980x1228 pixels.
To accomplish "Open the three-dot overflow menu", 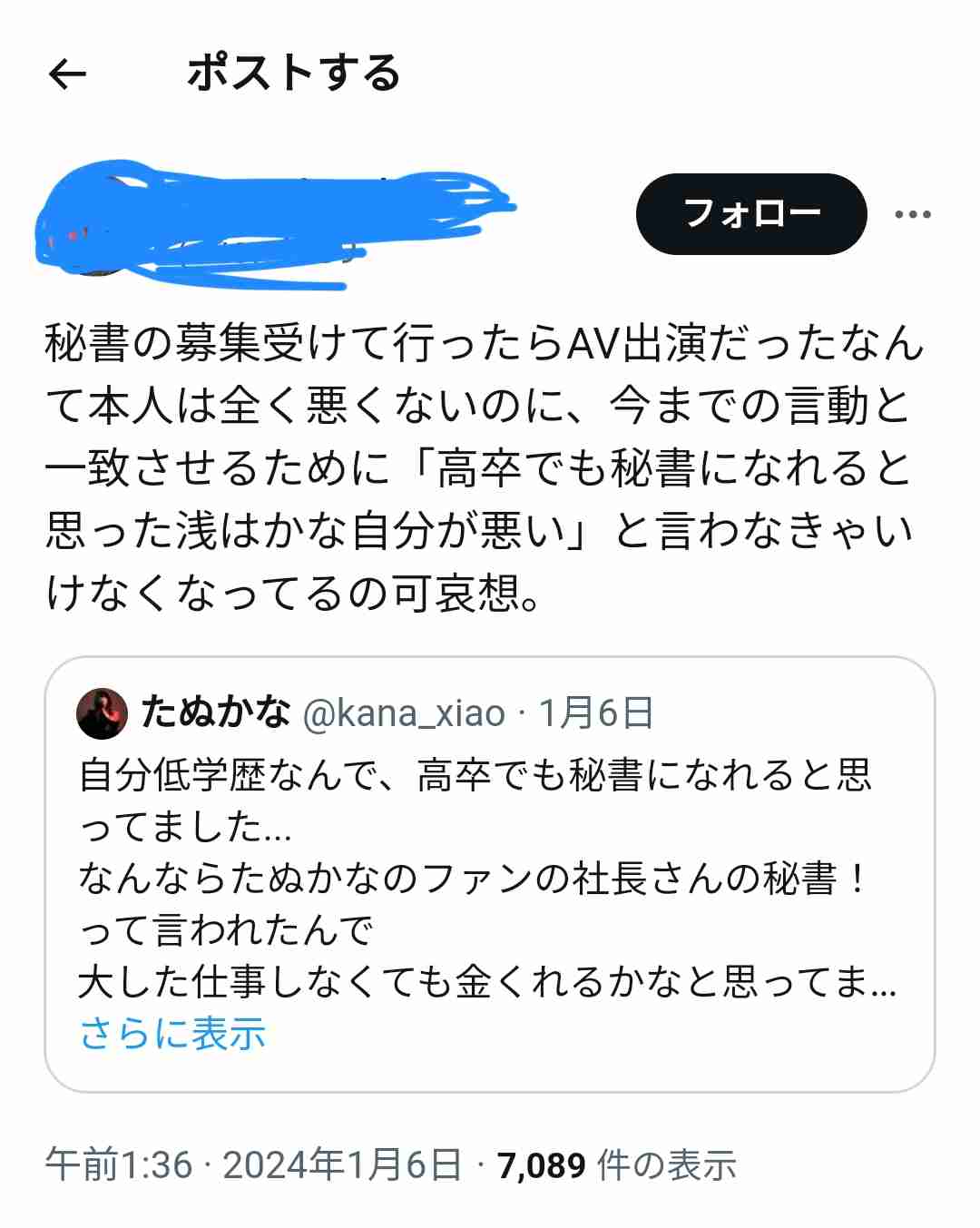I will coord(912,215).
